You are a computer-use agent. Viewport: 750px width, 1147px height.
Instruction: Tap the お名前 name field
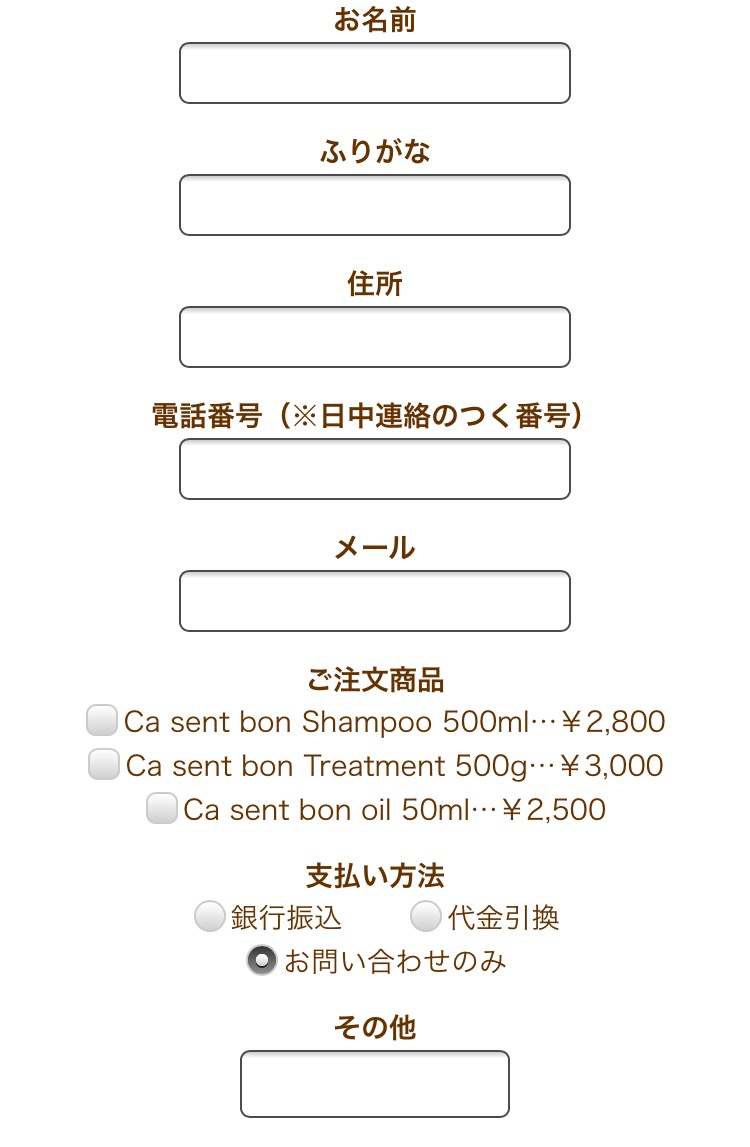click(x=374, y=73)
